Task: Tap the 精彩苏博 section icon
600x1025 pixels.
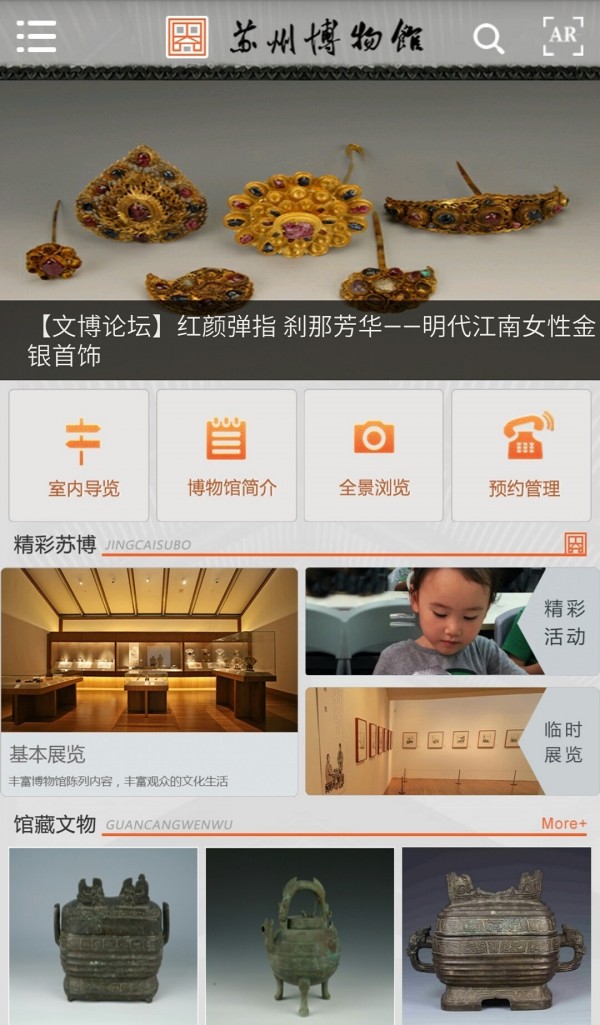Action: [575, 544]
